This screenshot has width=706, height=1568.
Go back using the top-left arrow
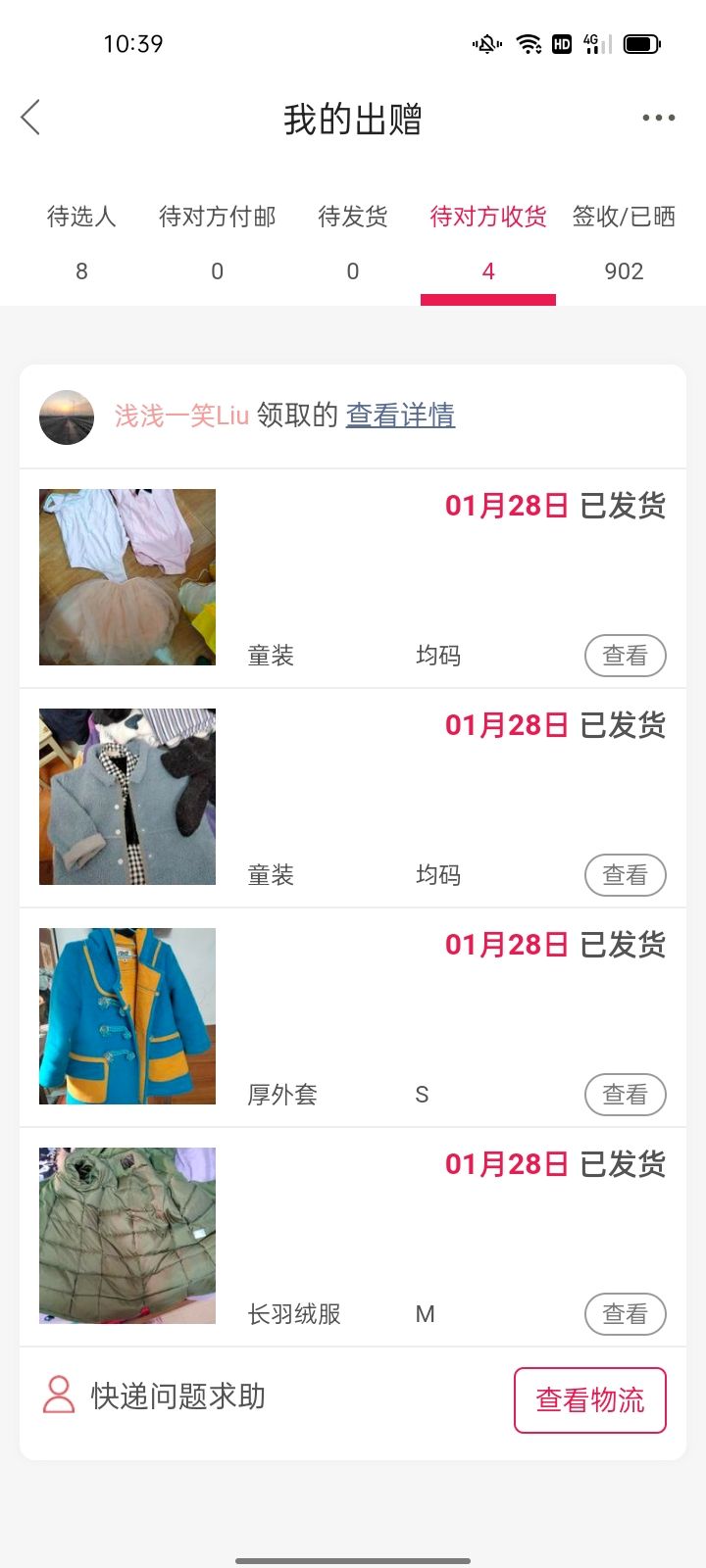tap(30, 118)
